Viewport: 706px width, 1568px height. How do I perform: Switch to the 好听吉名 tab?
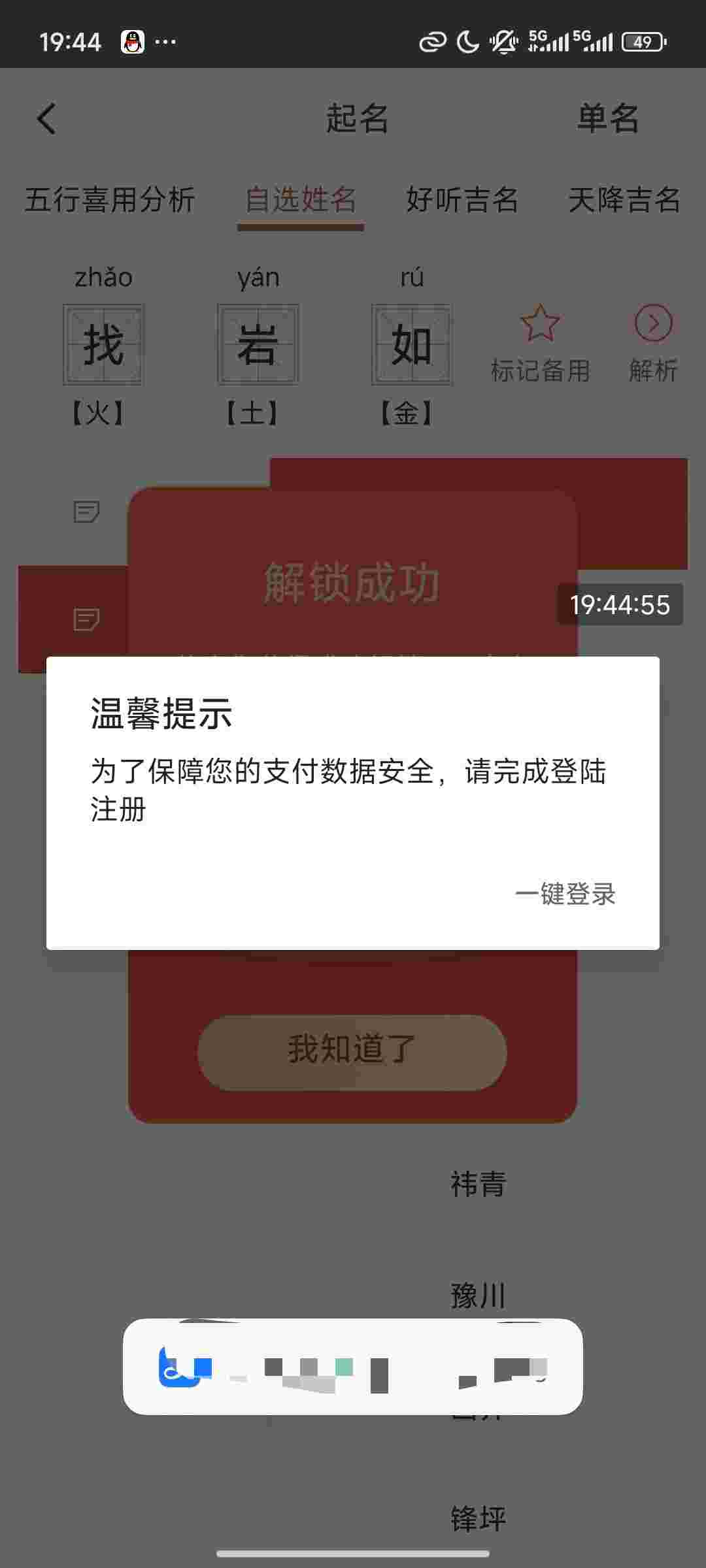point(462,199)
